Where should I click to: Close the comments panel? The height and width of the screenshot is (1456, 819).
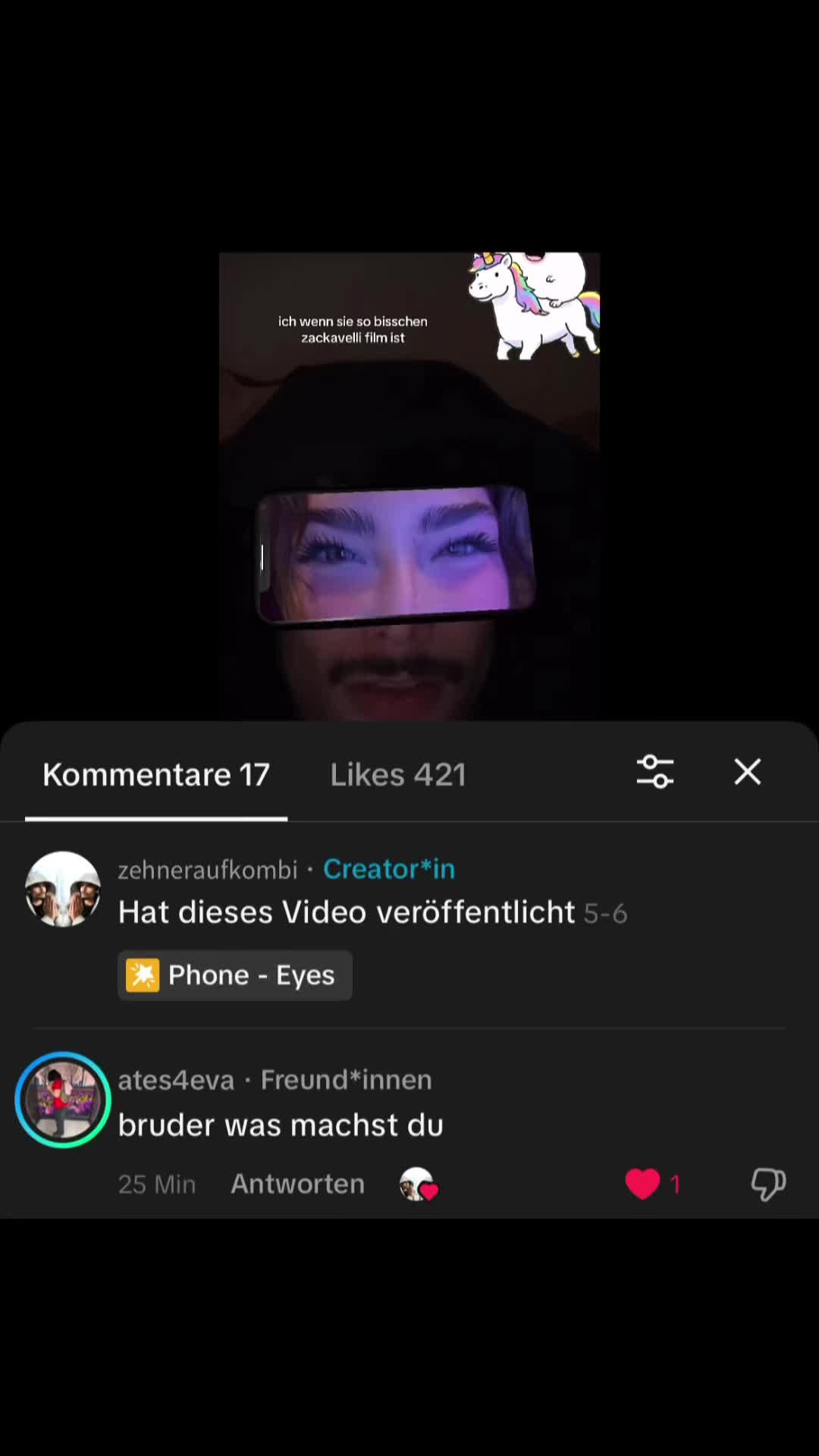[x=748, y=772]
